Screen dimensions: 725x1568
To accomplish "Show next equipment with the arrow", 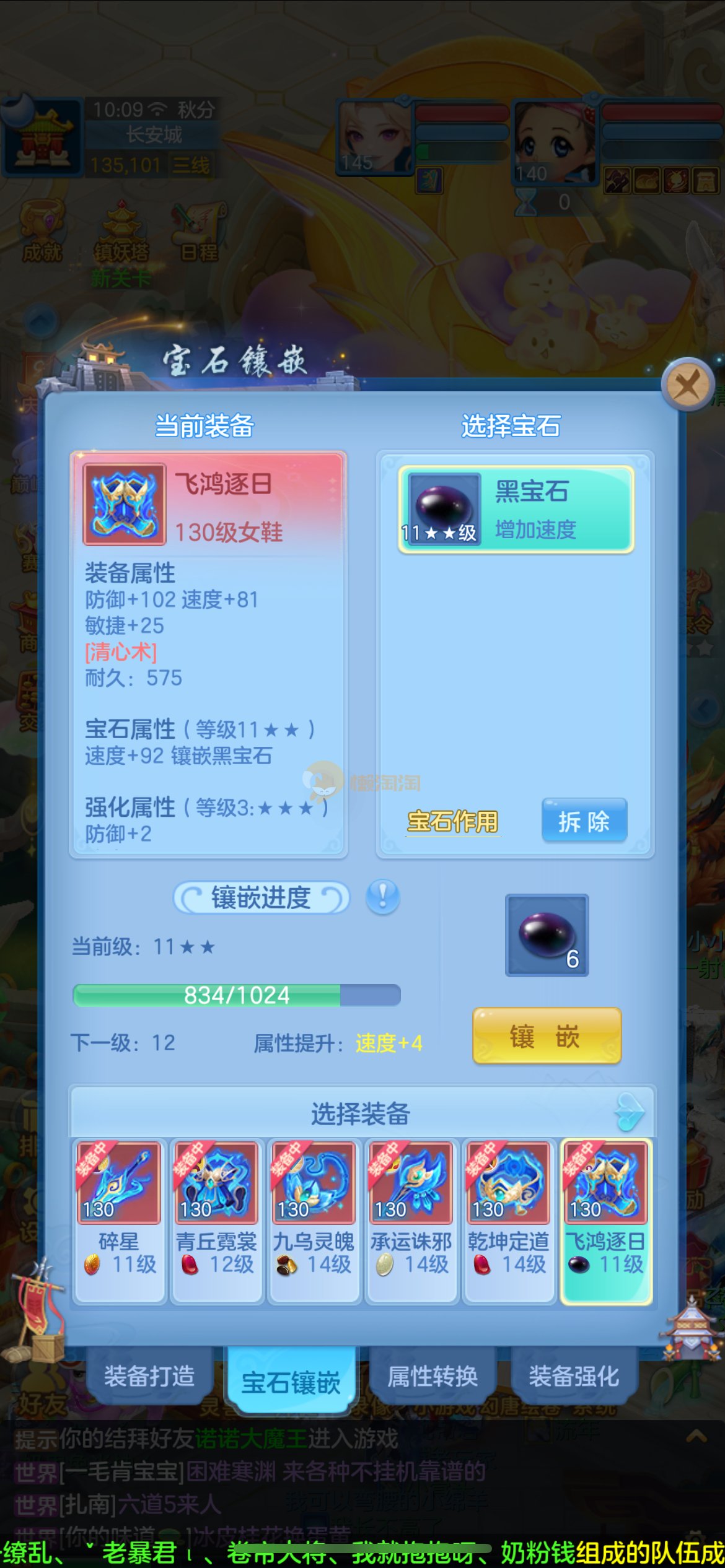I will [x=631, y=1112].
